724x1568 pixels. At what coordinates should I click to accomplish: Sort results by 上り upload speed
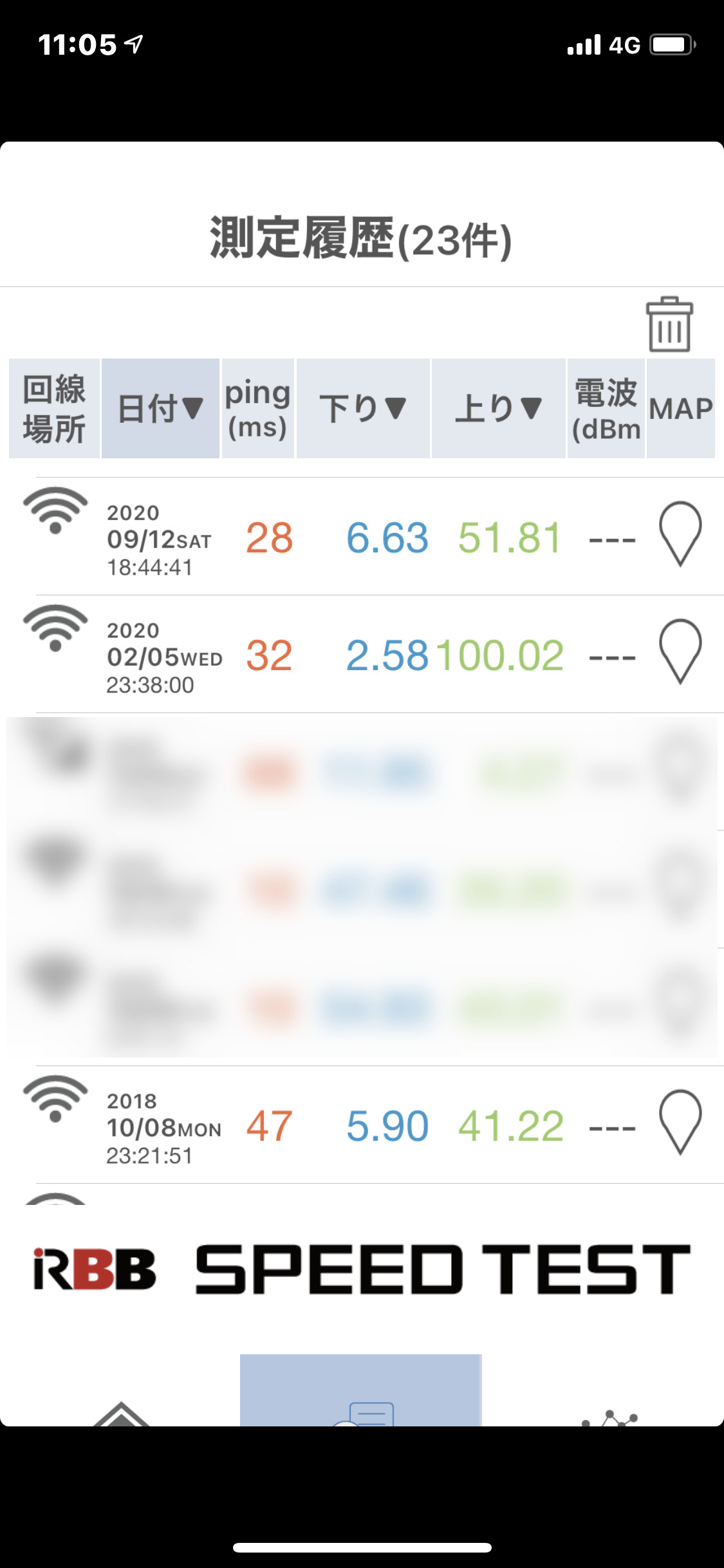pyautogui.click(x=498, y=409)
